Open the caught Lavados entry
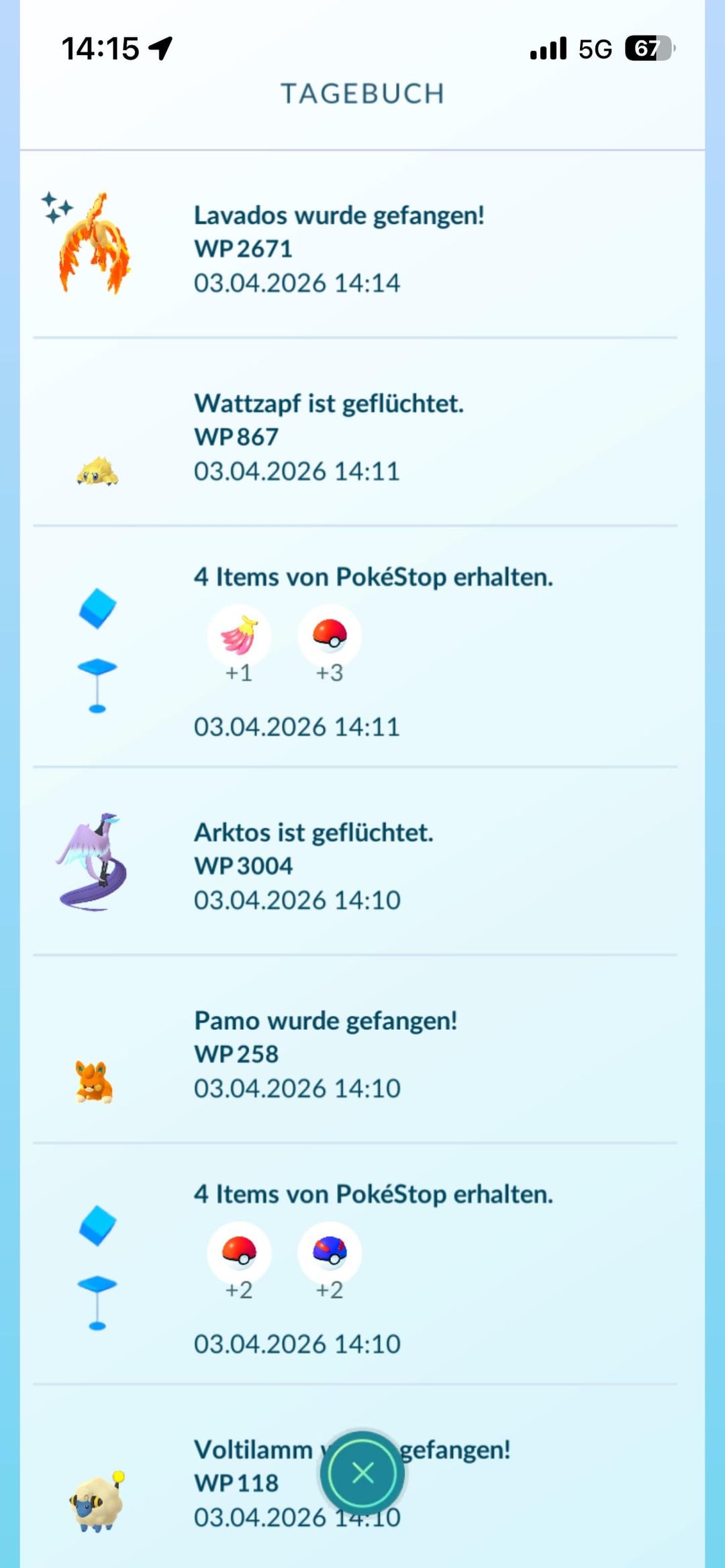The image size is (725, 1568). (x=339, y=248)
